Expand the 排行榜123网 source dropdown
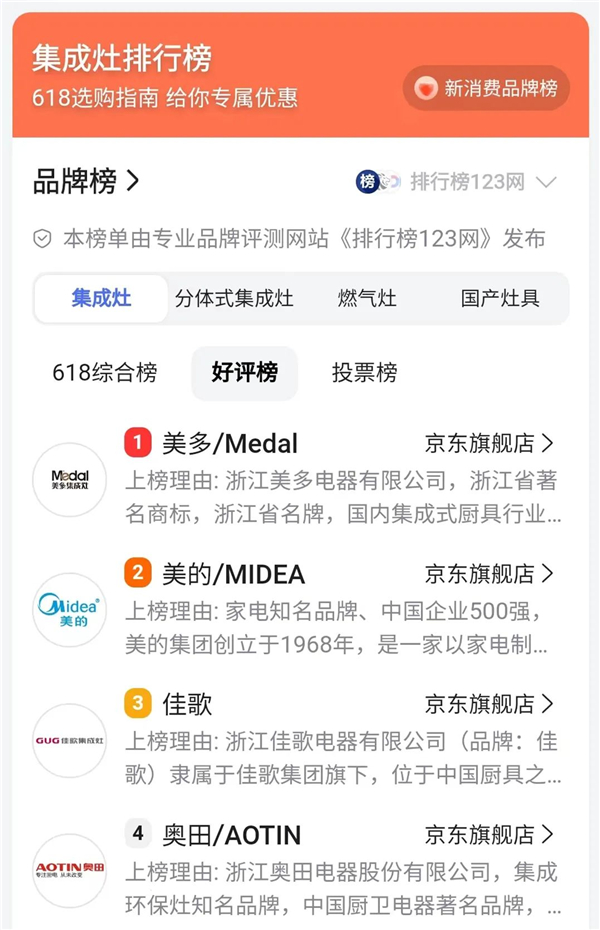The height and width of the screenshot is (930, 600). tap(456, 182)
